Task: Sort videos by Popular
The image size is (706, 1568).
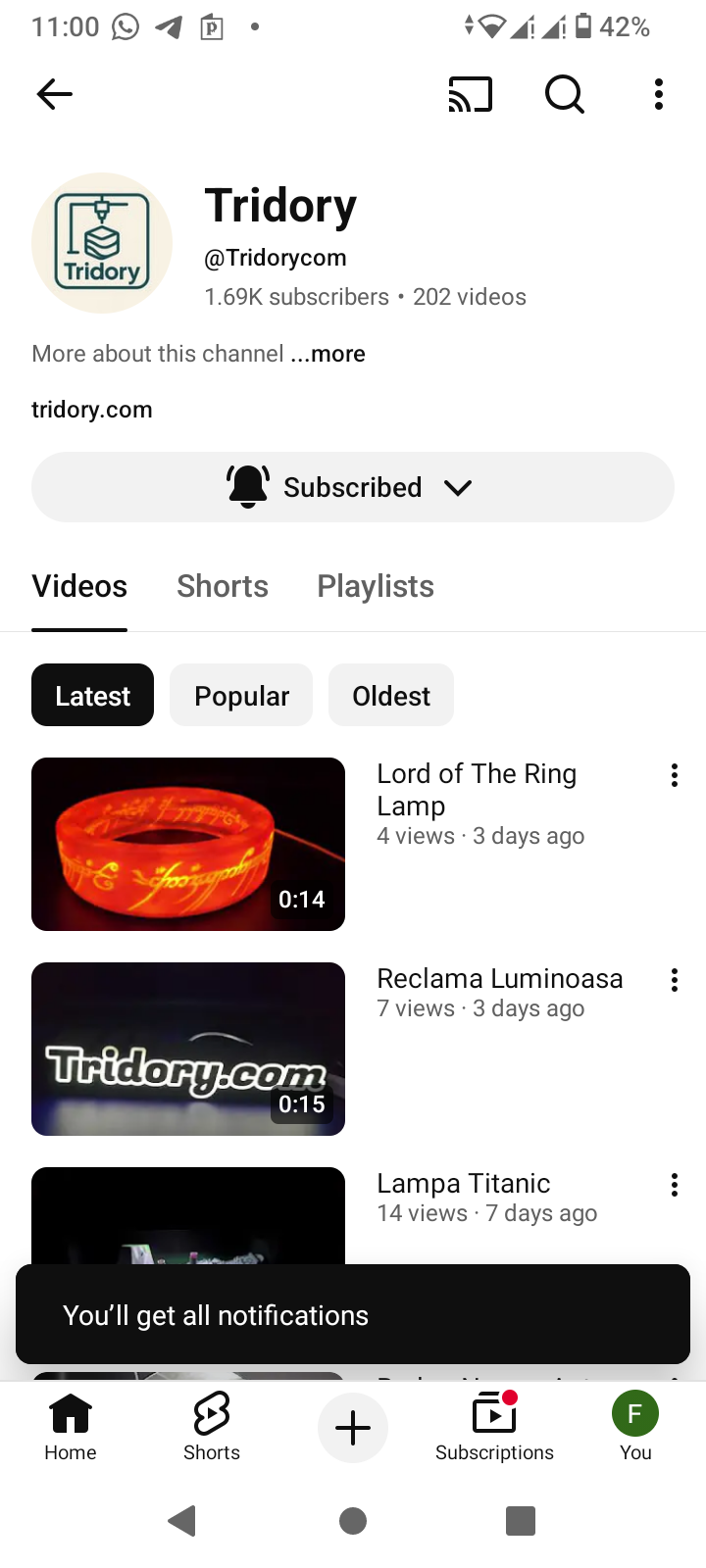Action: (241, 696)
